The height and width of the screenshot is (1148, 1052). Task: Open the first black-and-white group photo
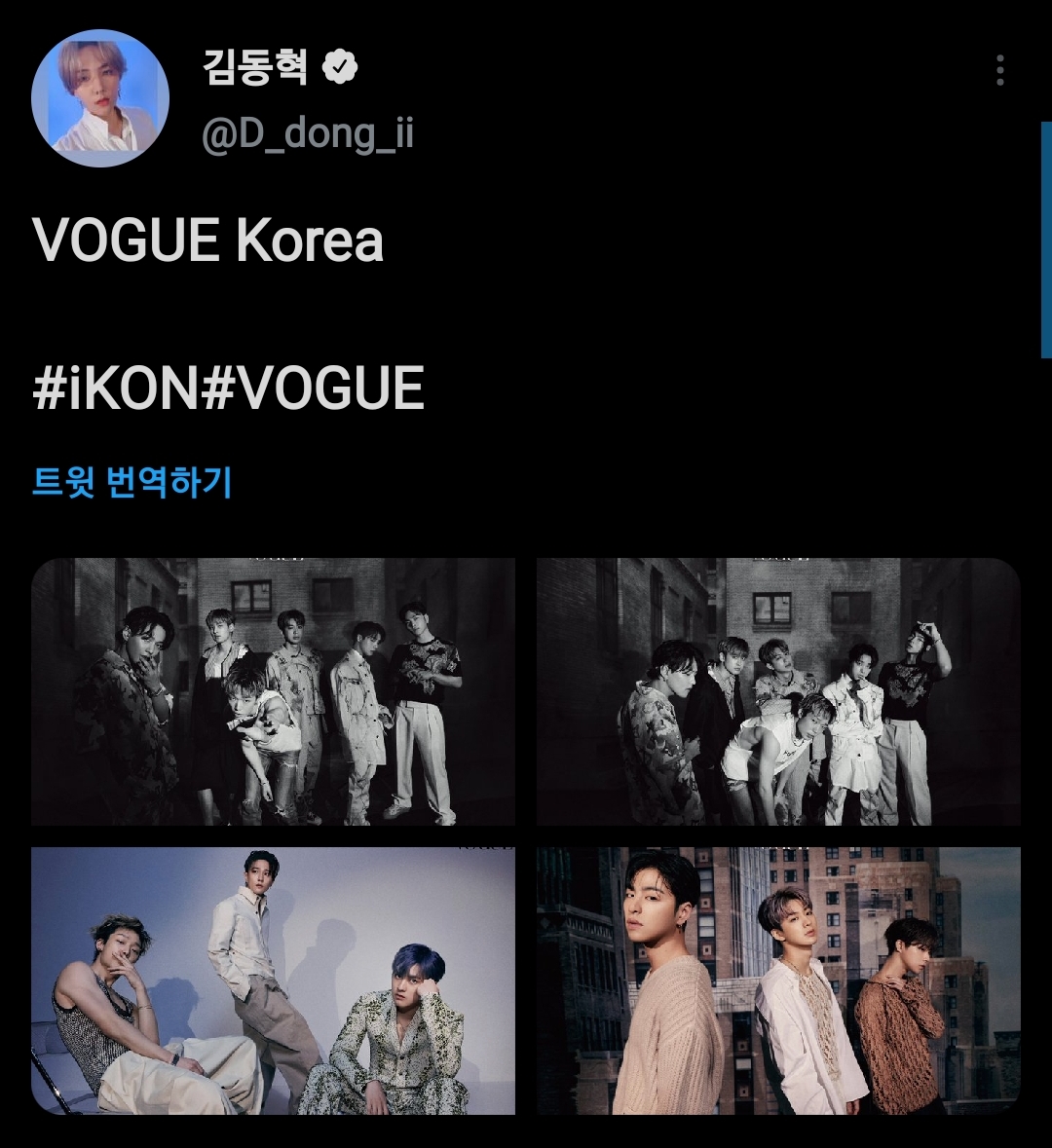(x=274, y=691)
